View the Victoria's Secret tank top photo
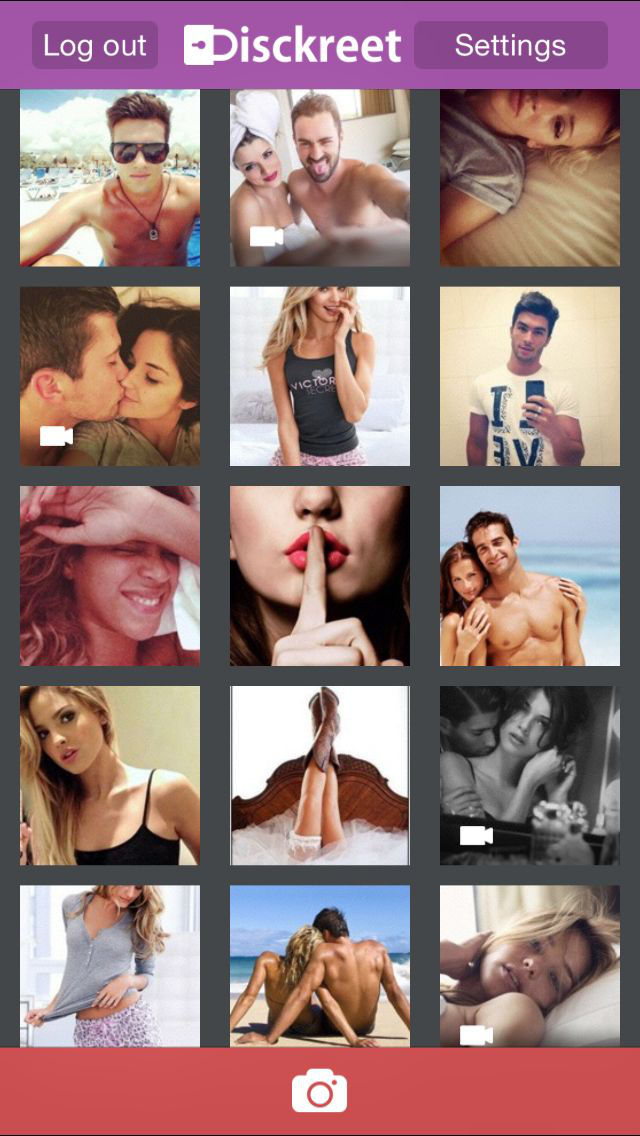 (320, 376)
